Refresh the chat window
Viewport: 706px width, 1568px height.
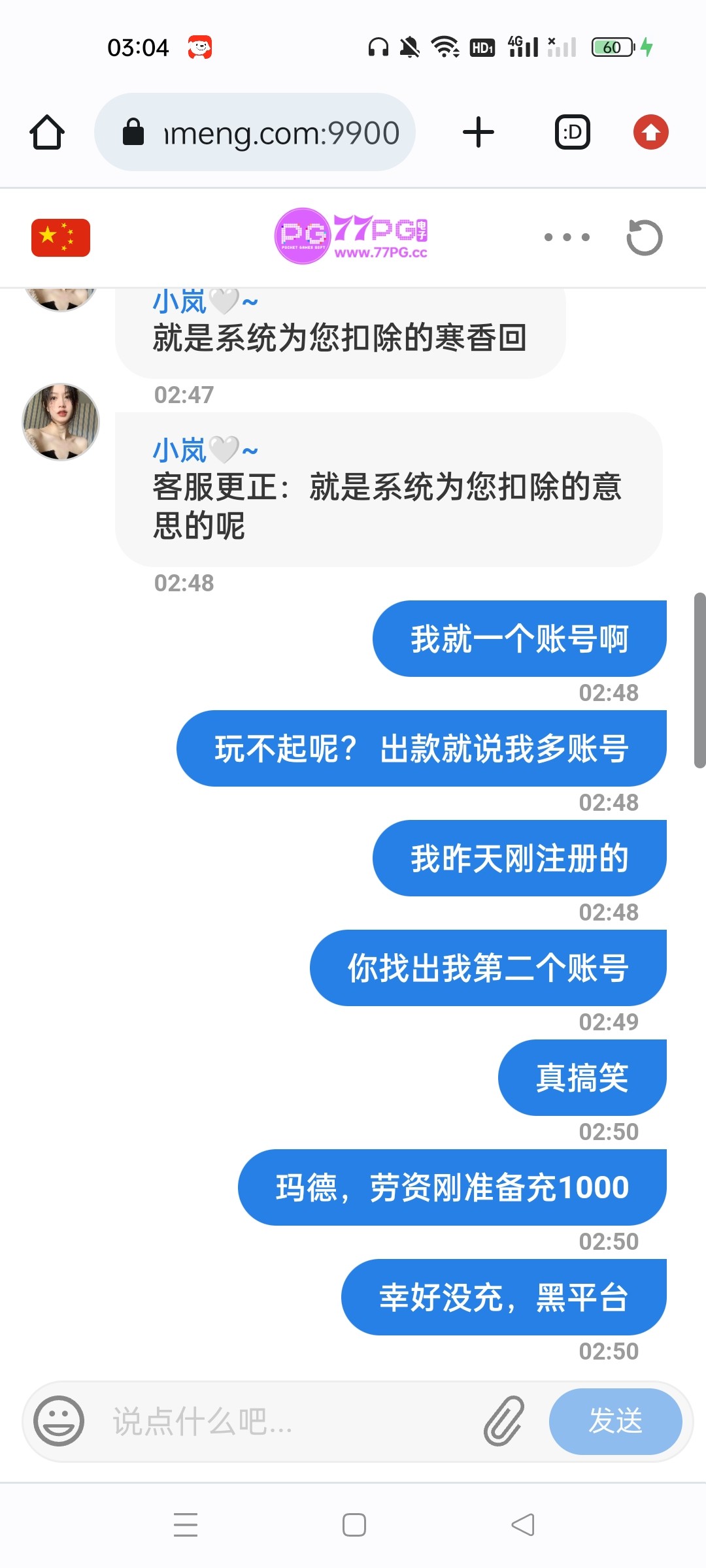pyautogui.click(x=644, y=237)
